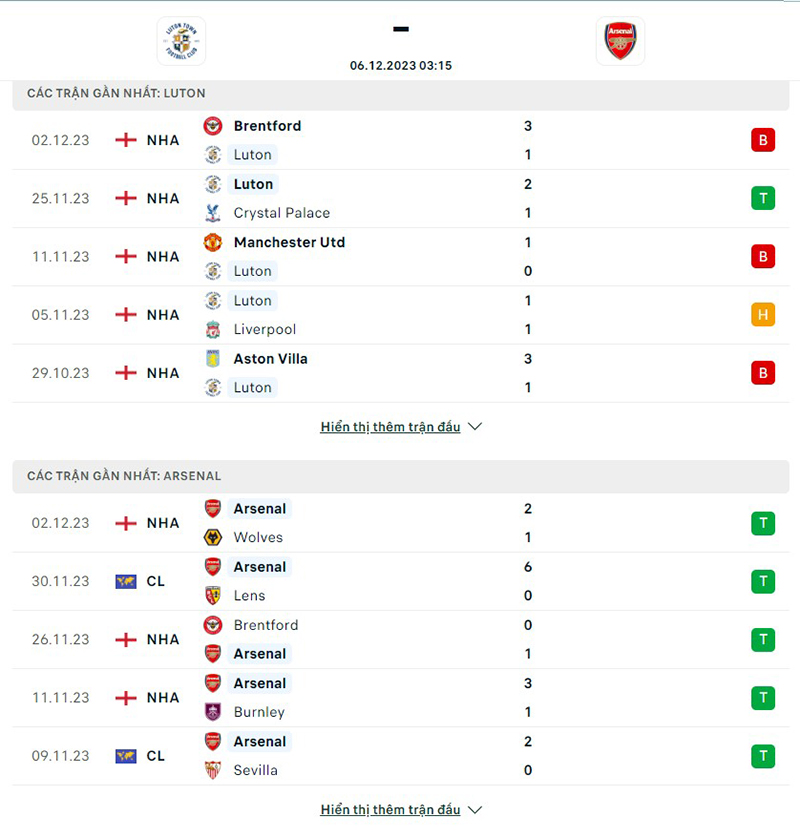Select the CL flag icon on 30.11.23 row
The width and height of the screenshot is (800, 838).
point(126,581)
